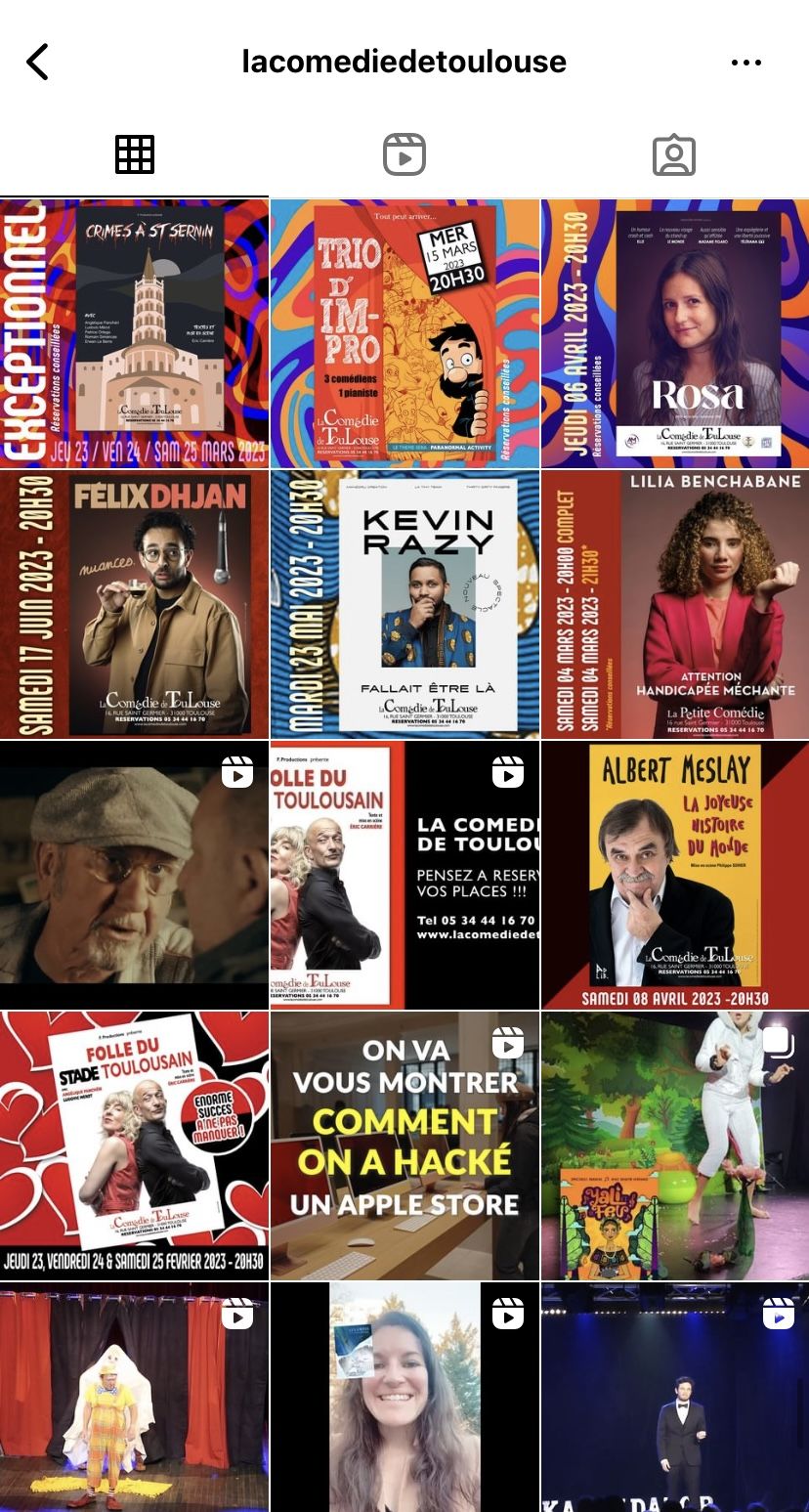Open the Lilia Benchabane post
Viewport: 809px width, 1512px height.
(x=675, y=604)
